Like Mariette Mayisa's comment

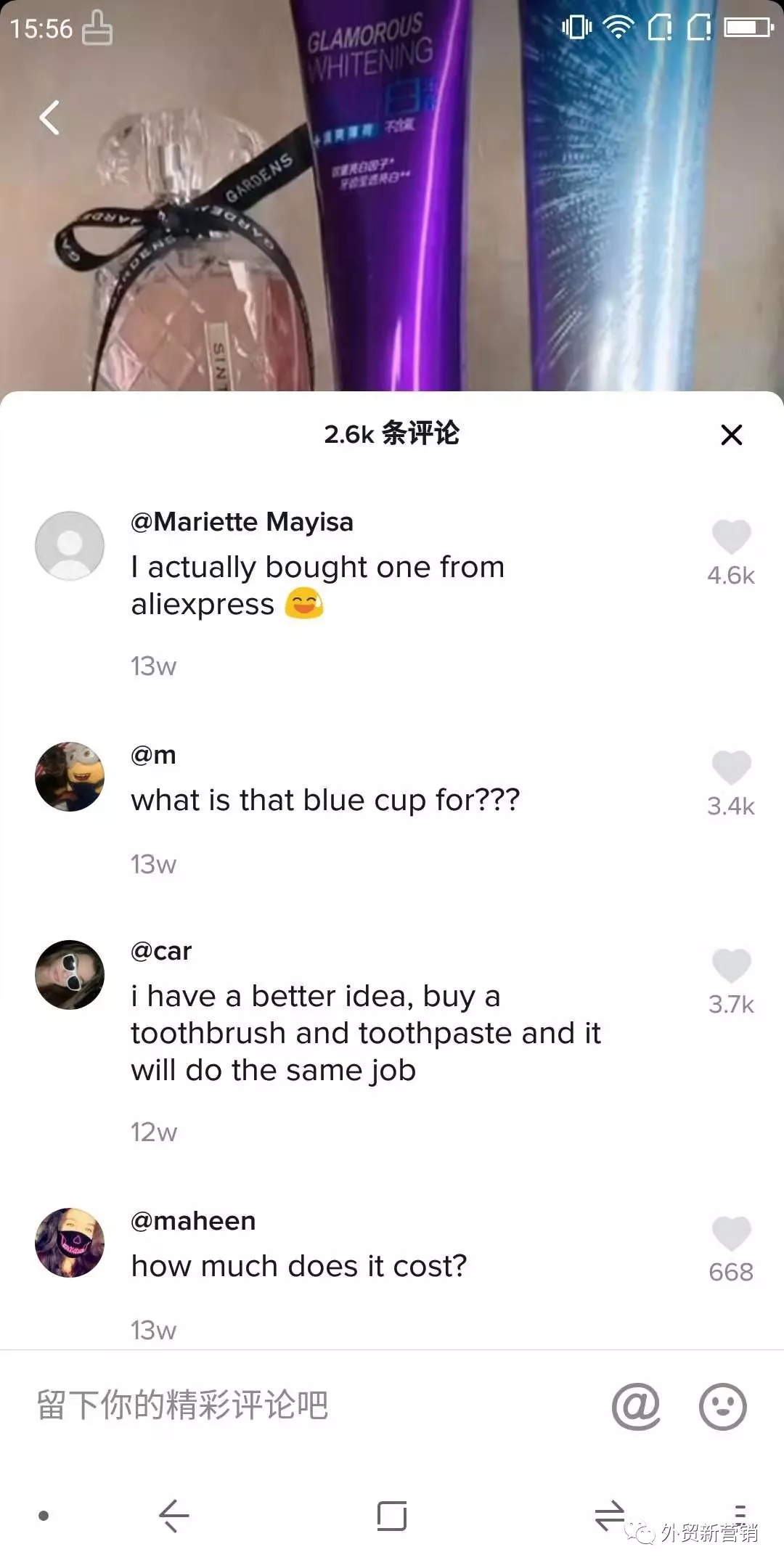point(730,538)
